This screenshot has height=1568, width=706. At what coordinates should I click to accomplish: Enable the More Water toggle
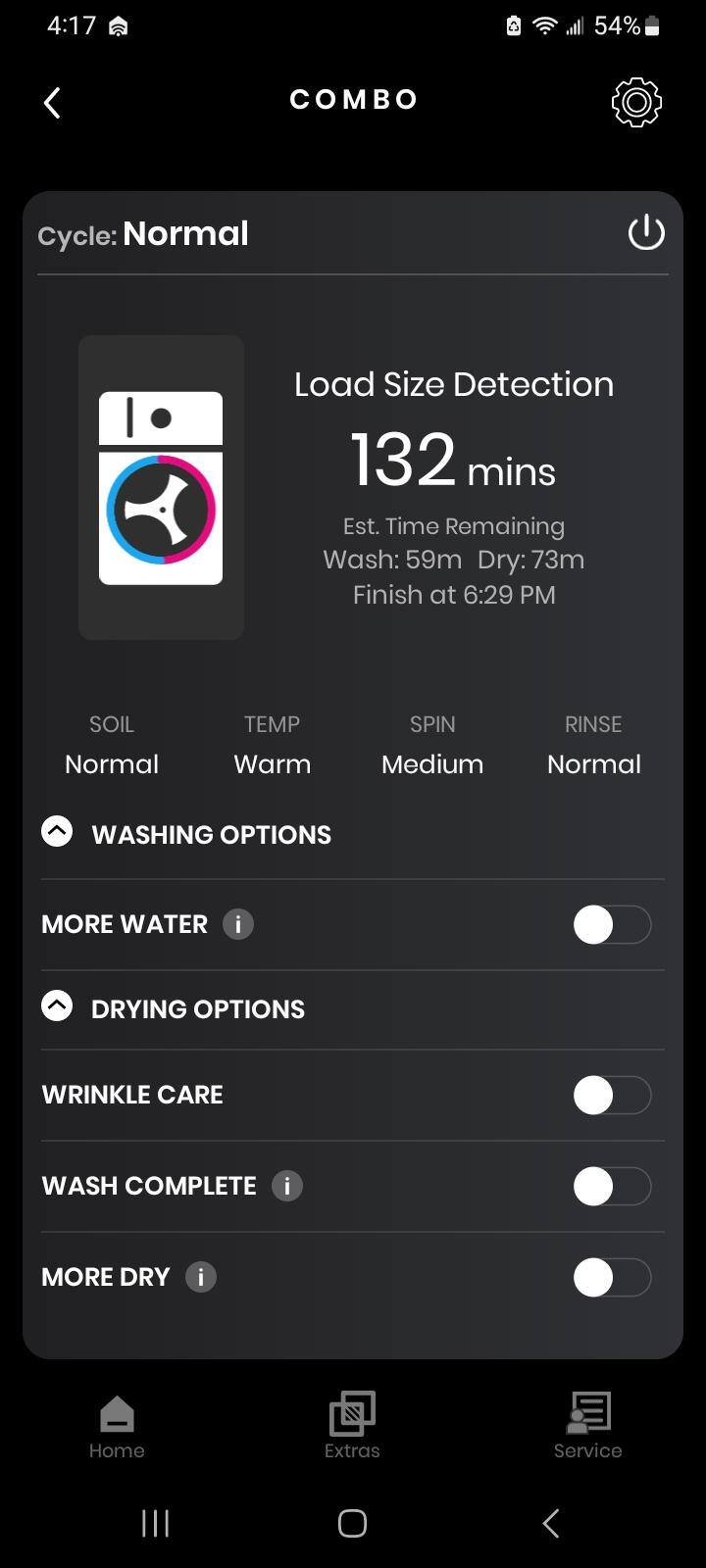click(x=612, y=924)
